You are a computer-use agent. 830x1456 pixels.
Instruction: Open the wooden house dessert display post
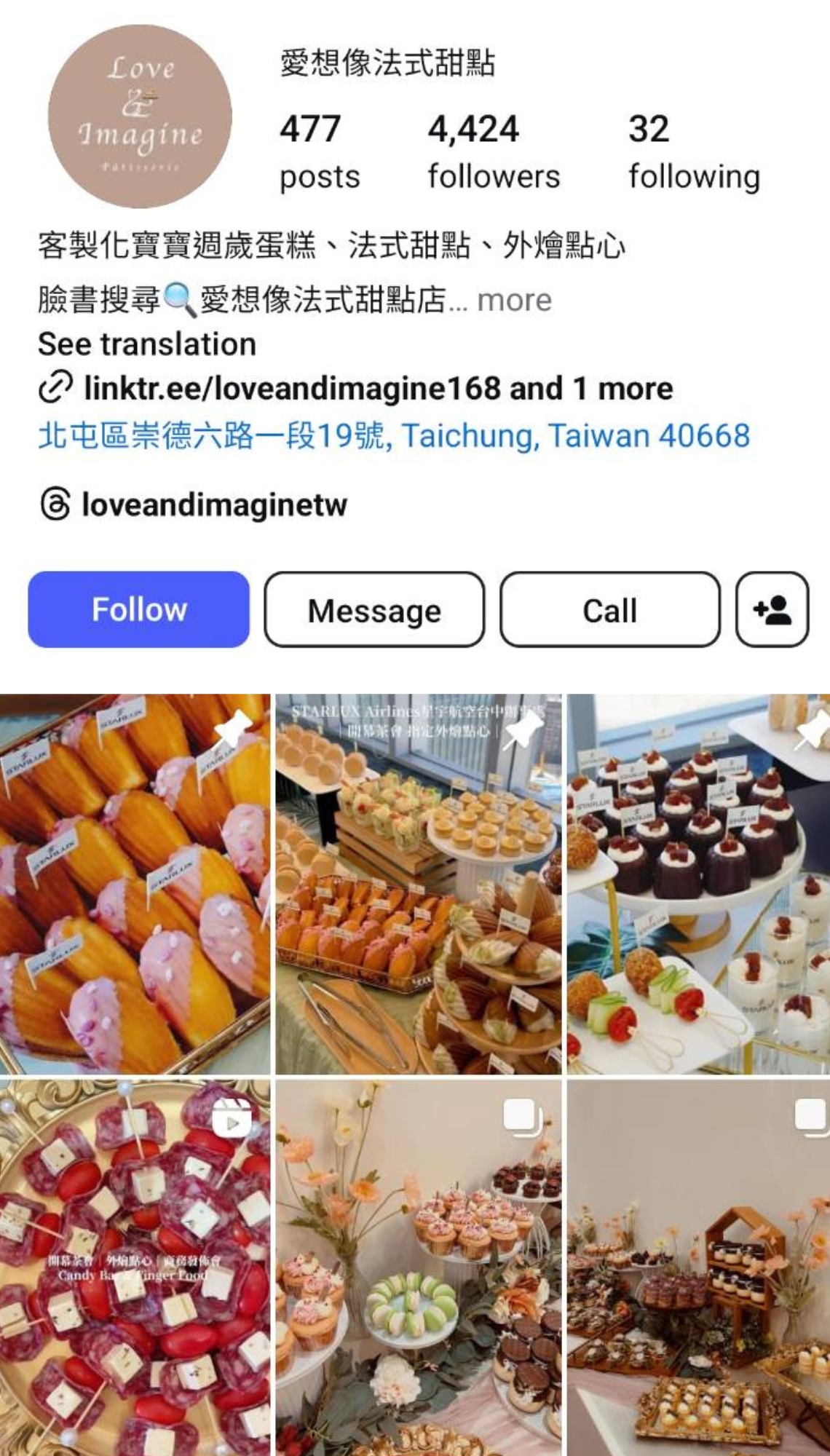coord(699,1267)
